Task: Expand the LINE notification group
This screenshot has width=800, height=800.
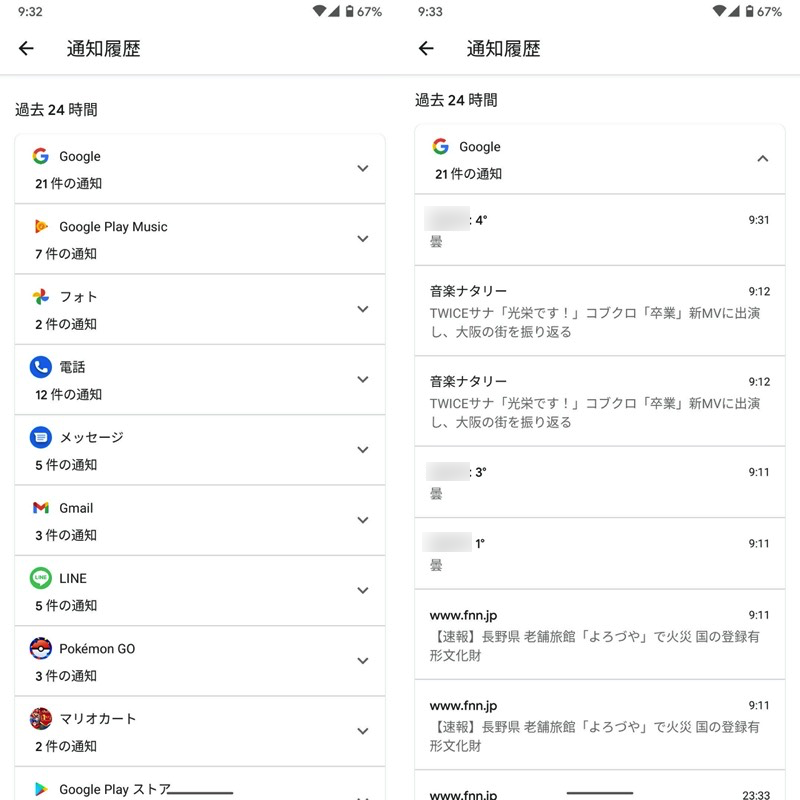Action: point(362,591)
